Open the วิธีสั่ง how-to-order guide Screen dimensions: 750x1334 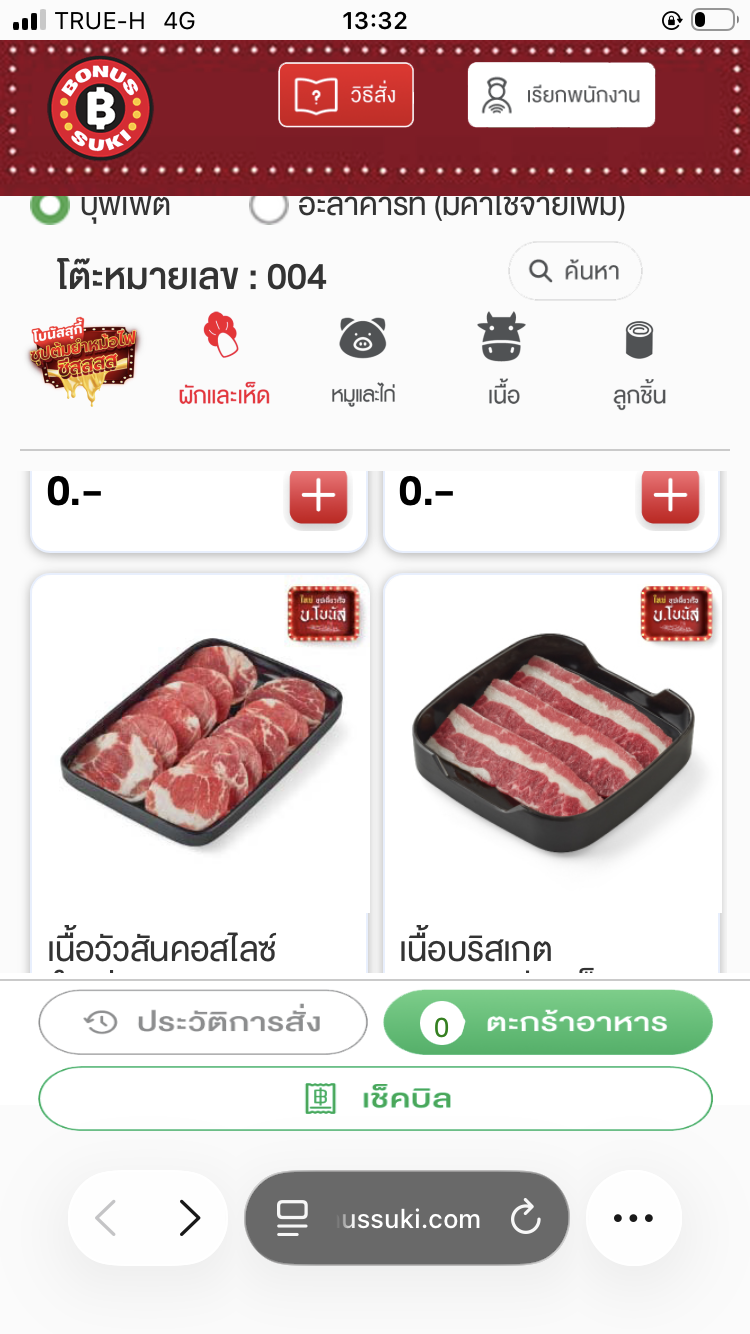point(345,96)
